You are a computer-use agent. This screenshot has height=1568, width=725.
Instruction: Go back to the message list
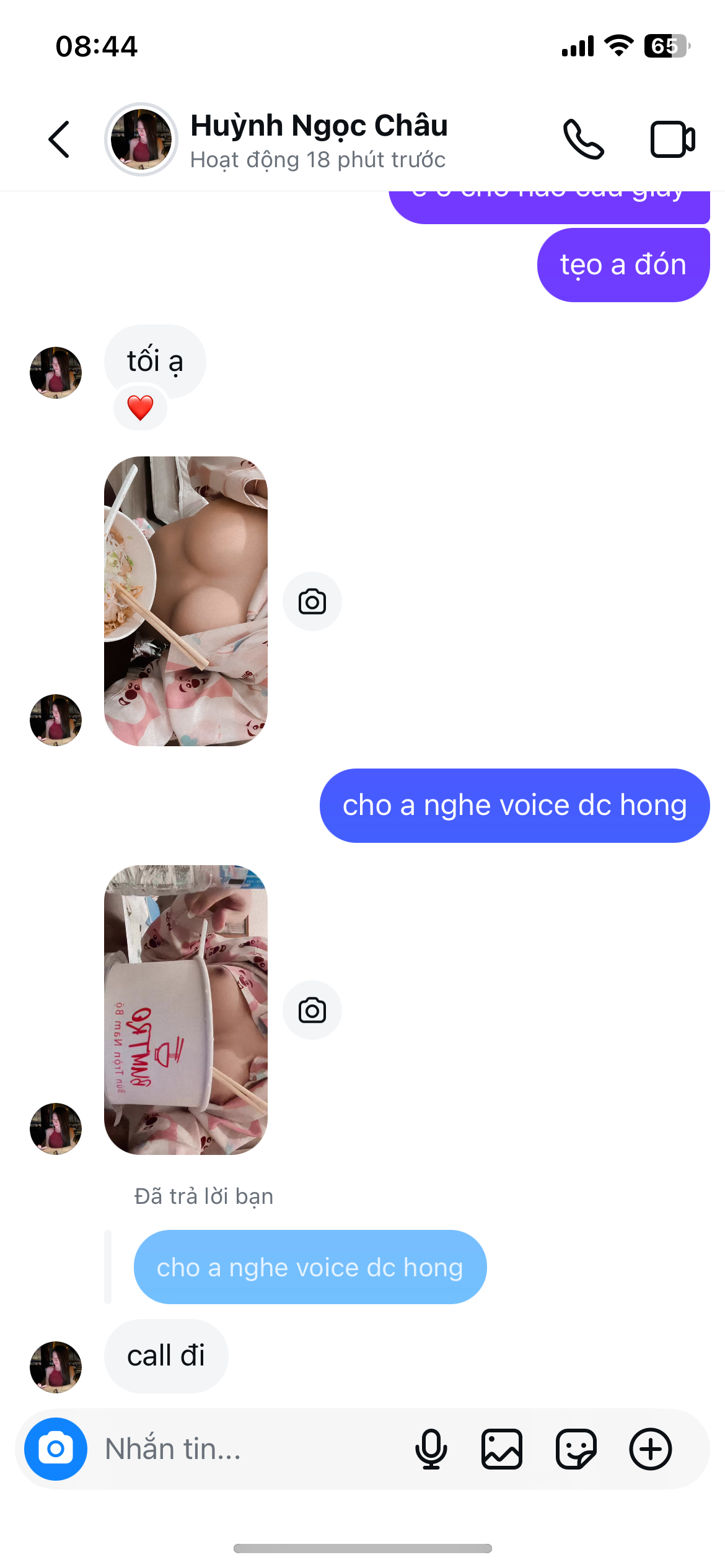click(x=59, y=139)
